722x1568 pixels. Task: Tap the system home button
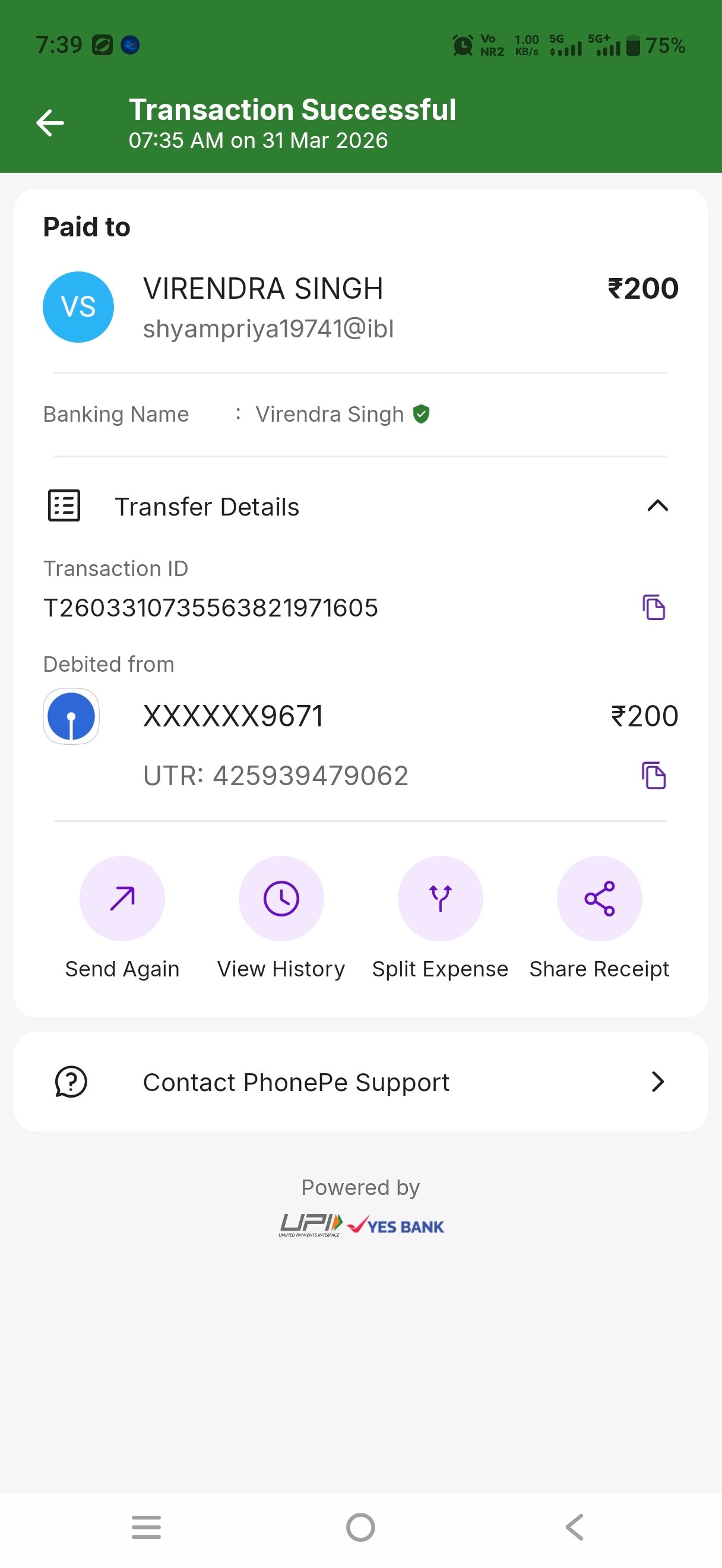[x=360, y=1527]
